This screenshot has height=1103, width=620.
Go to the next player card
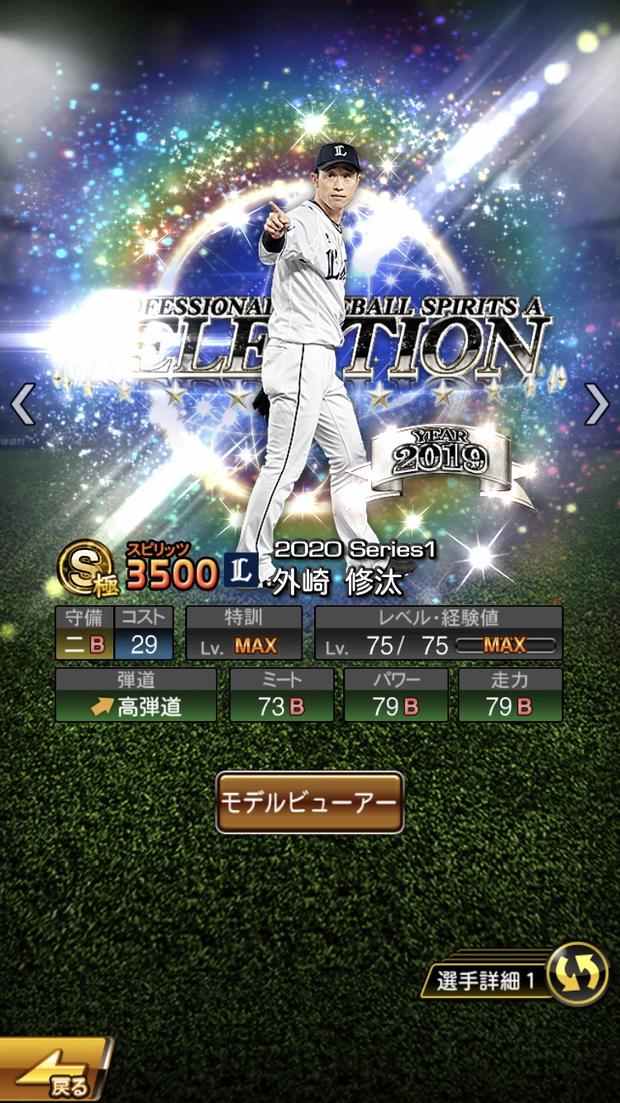coord(597,405)
